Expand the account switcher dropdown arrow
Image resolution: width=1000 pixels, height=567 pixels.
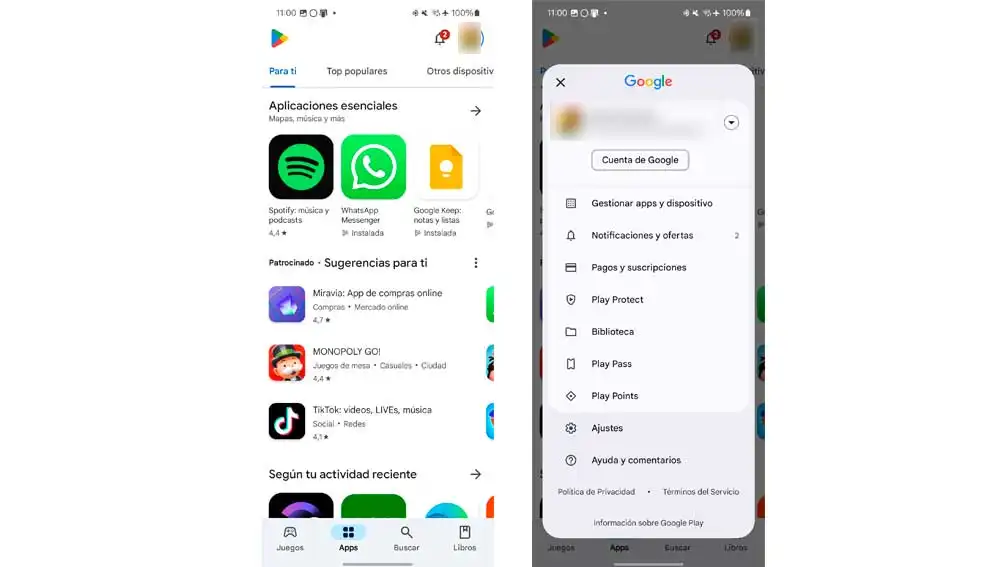click(731, 123)
